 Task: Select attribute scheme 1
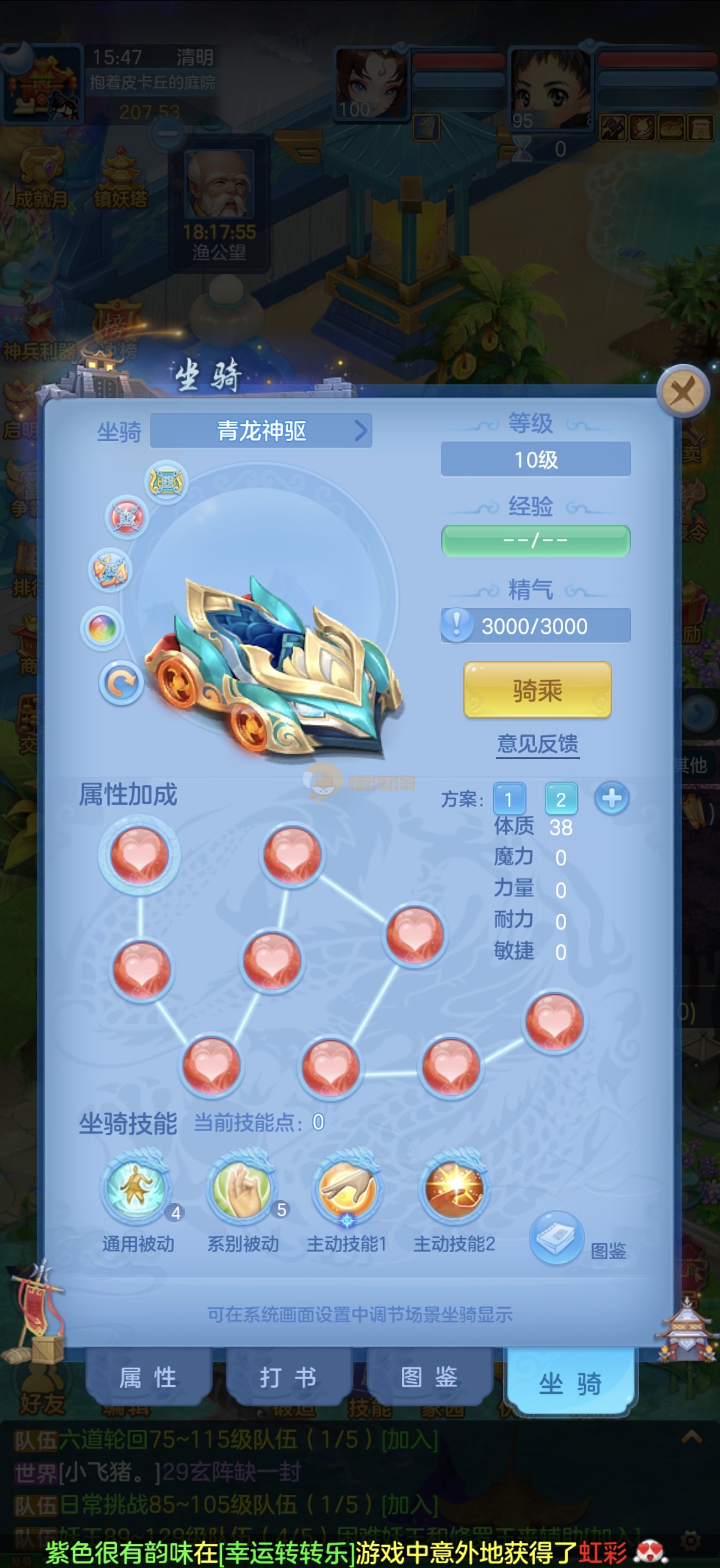[x=509, y=799]
